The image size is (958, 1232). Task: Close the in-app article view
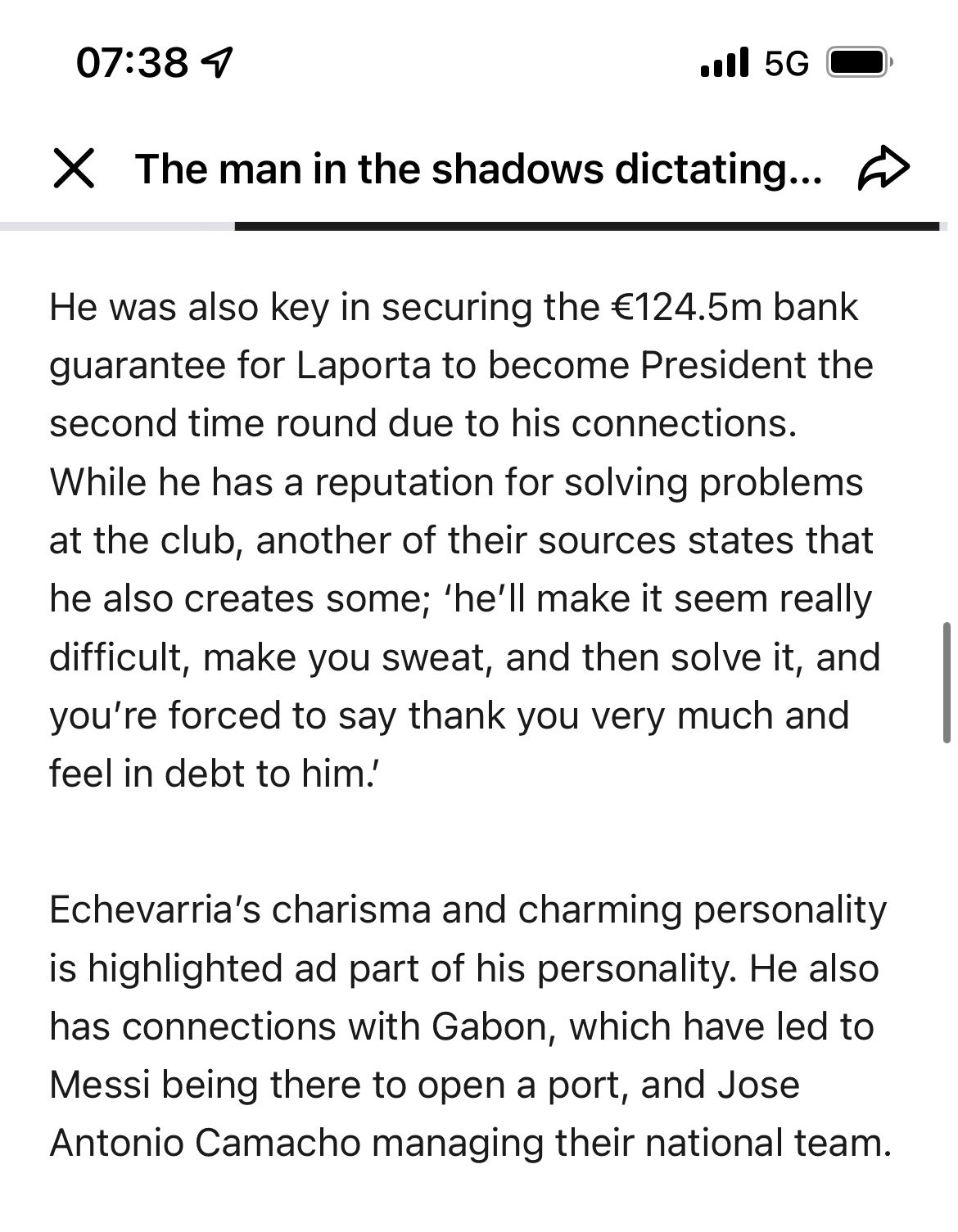pyautogui.click(x=74, y=169)
